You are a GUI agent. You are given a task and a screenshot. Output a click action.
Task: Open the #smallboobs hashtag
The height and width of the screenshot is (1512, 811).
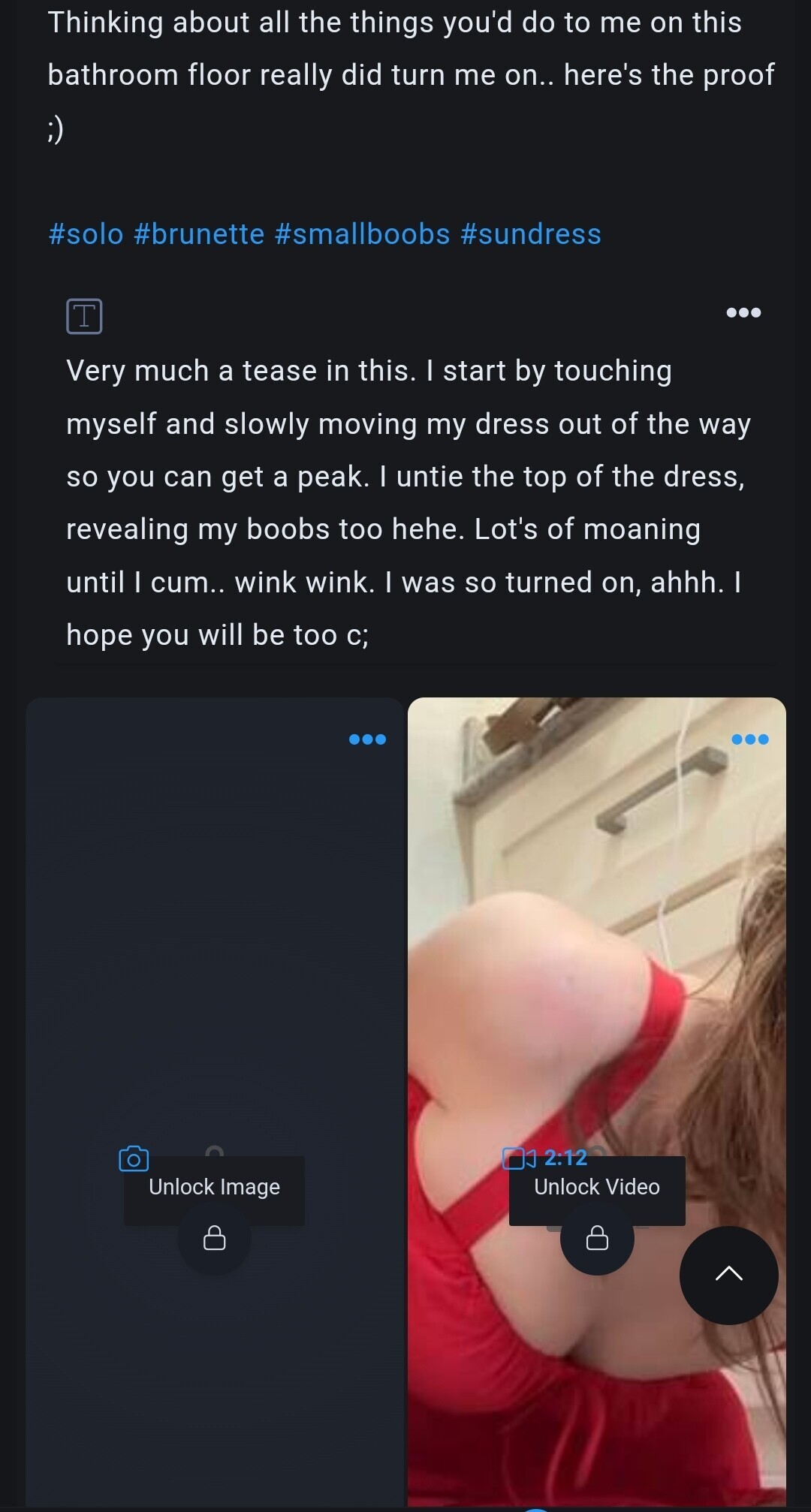coord(362,234)
